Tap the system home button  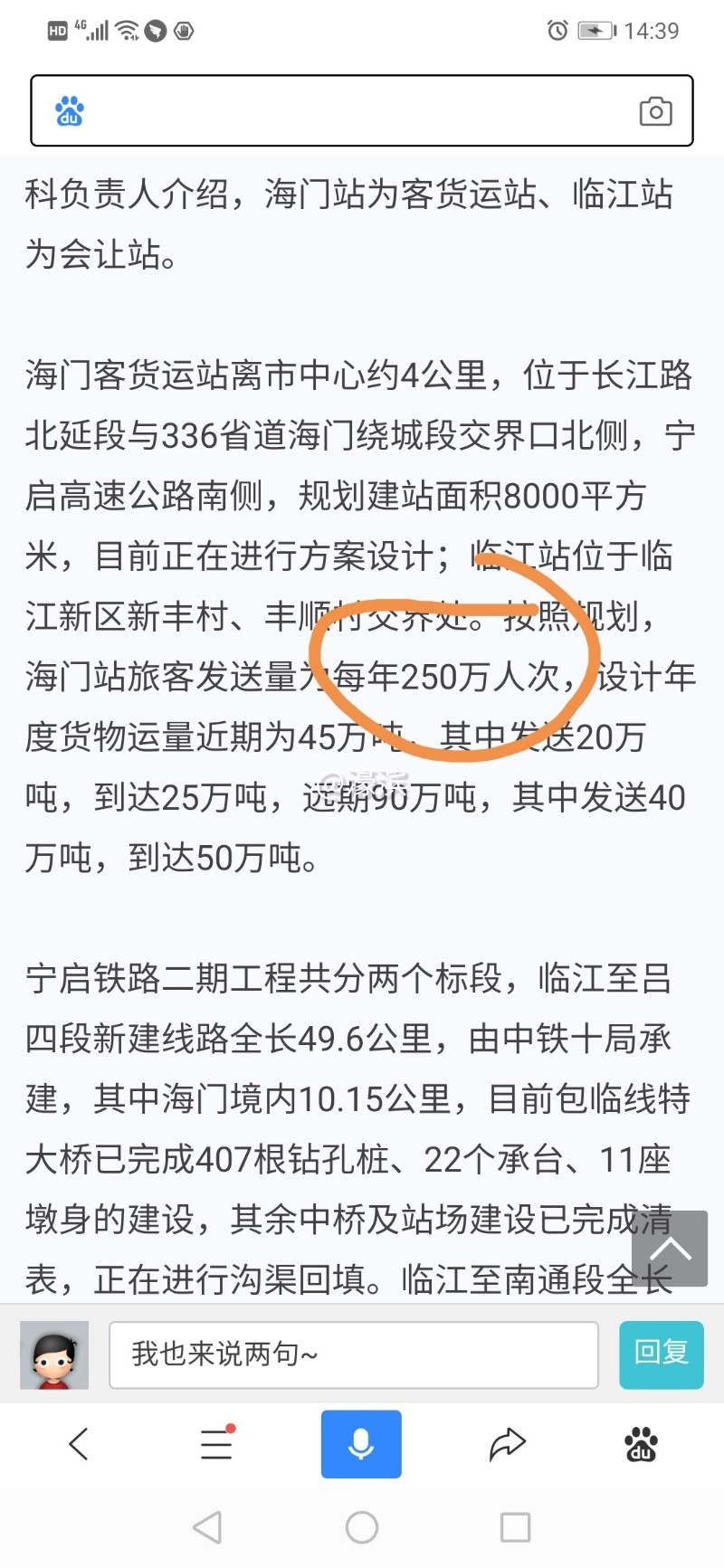click(361, 1527)
